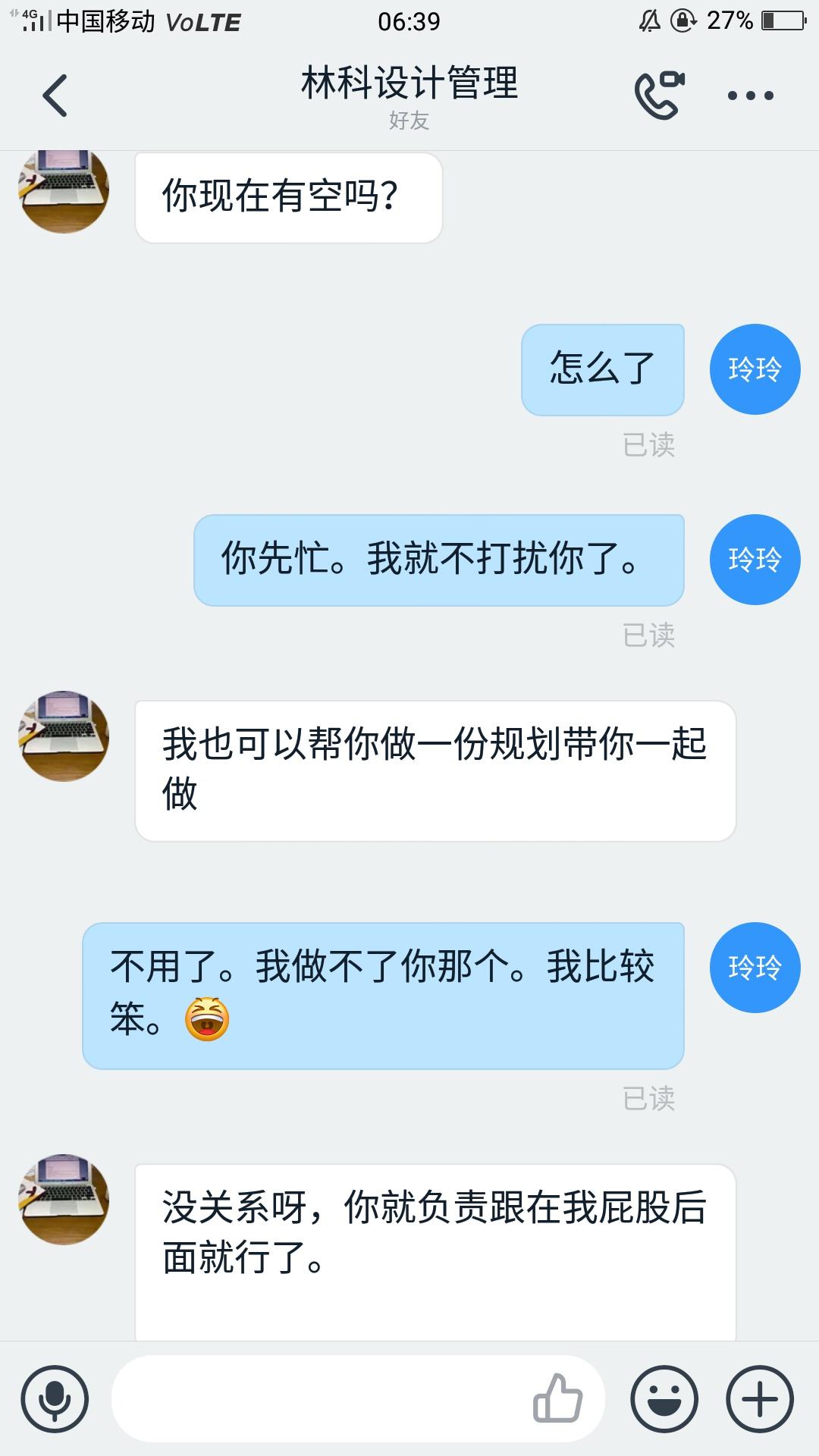Viewport: 819px width, 1456px height.
Task: Open the emoji picker
Action: coord(664,1399)
